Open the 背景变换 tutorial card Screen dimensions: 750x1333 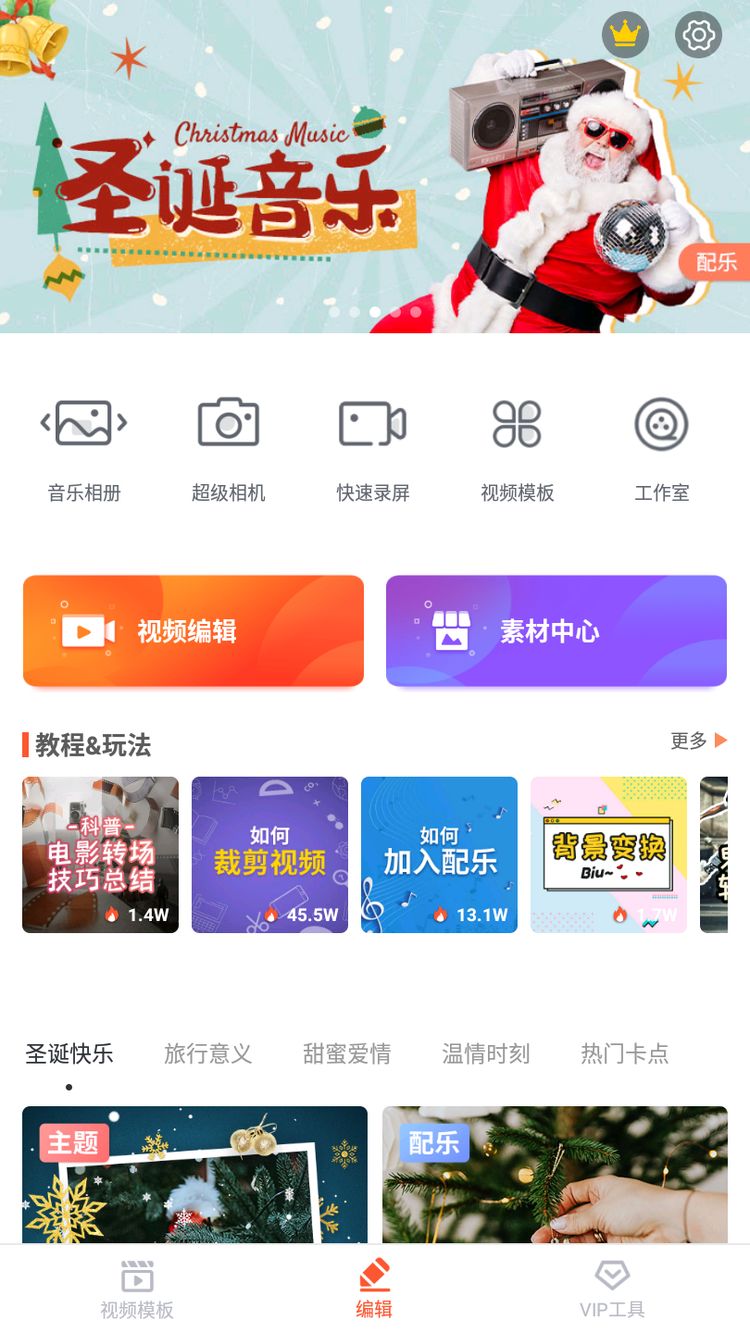pos(608,855)
